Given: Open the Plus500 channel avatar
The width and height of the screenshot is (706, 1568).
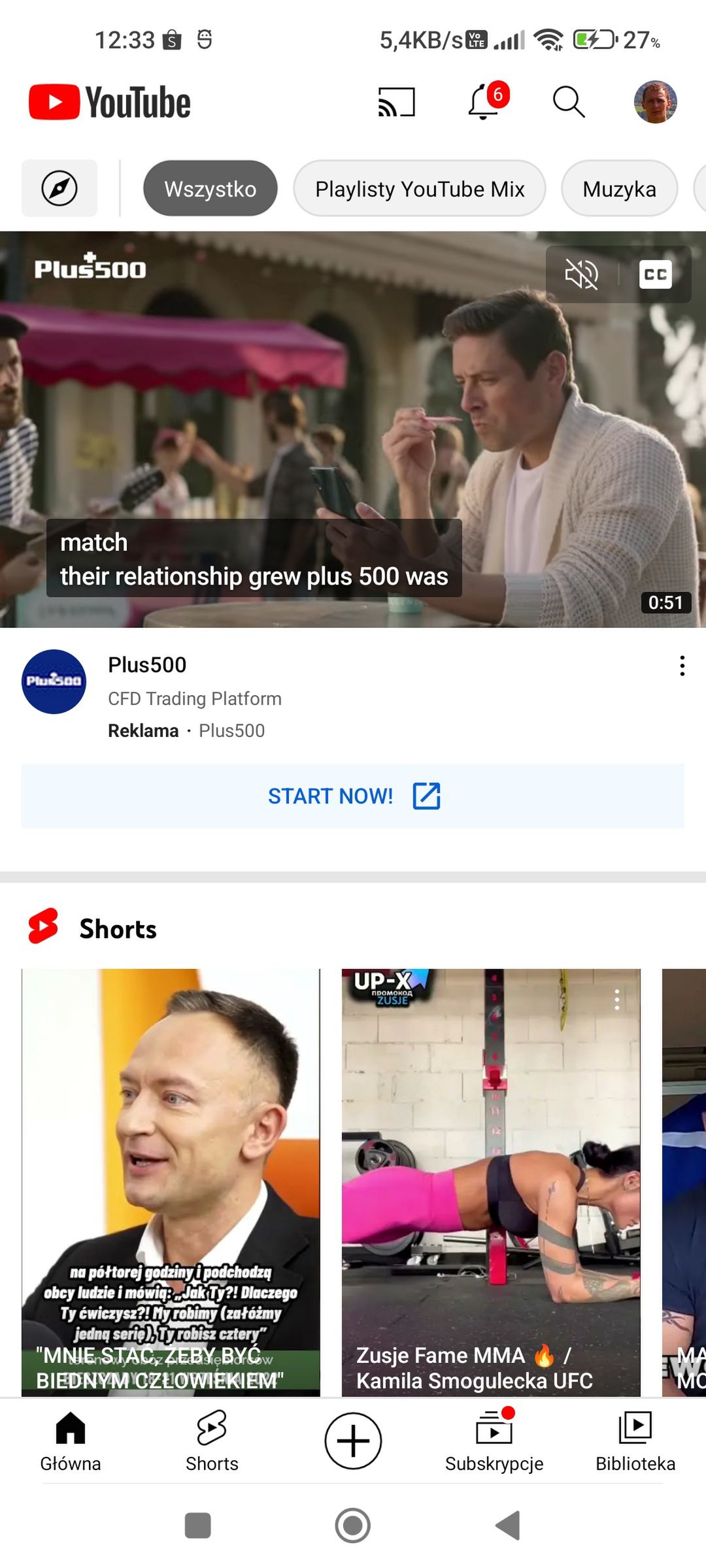Looking at the screenshot, I should coord(54,681).
